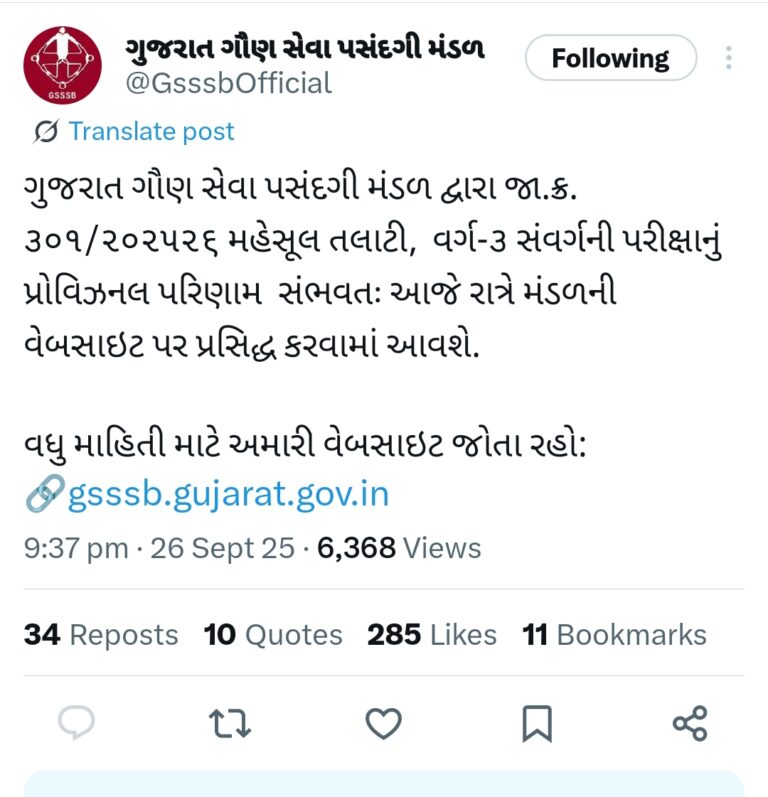Repost this post
The height and width of the screenshot is (797, 768).
point(231,722)
